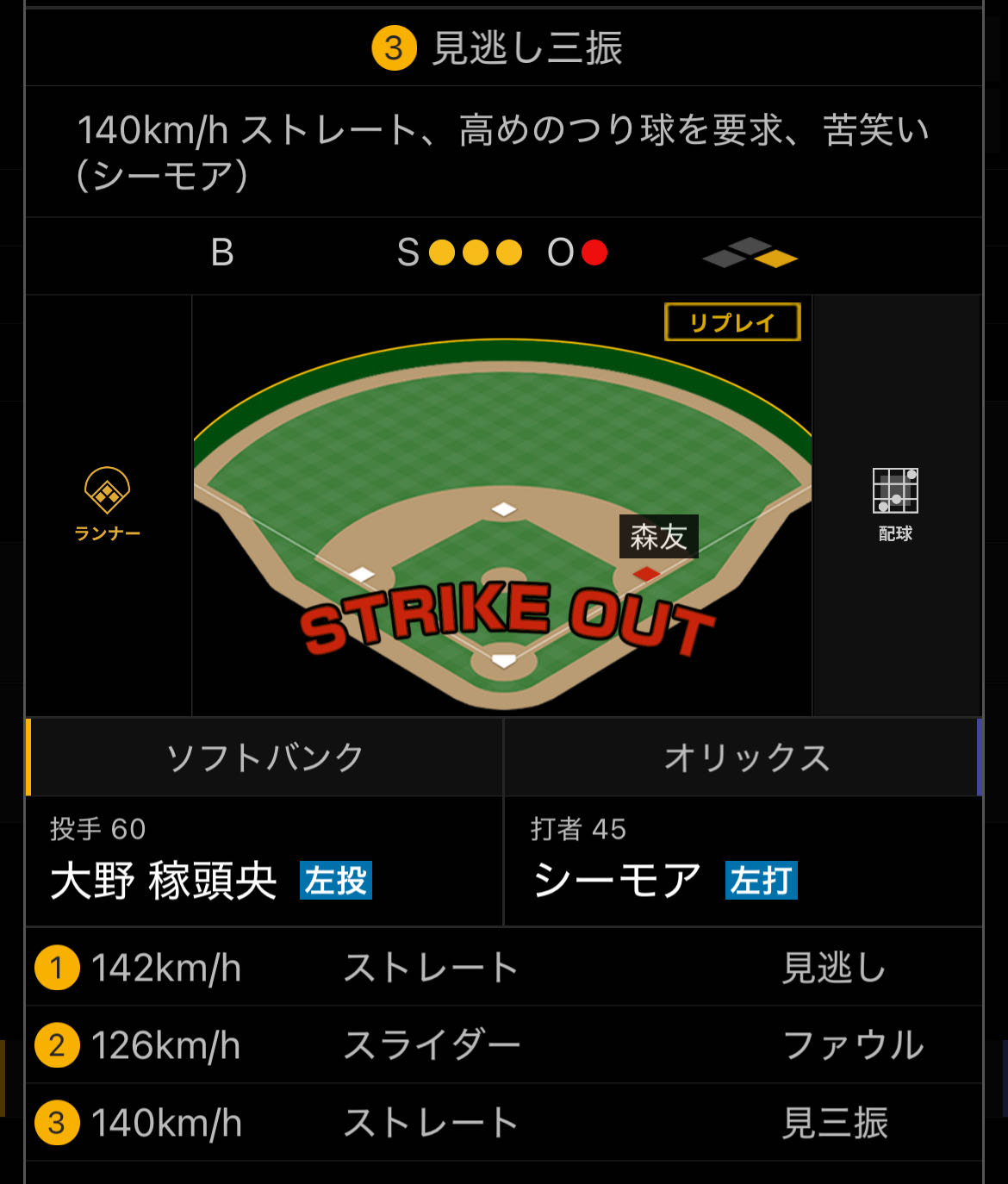This screenshot has width=1008, height=1184.
Task: Open the ランナー runner view
Action: click(x=107, y=504)
